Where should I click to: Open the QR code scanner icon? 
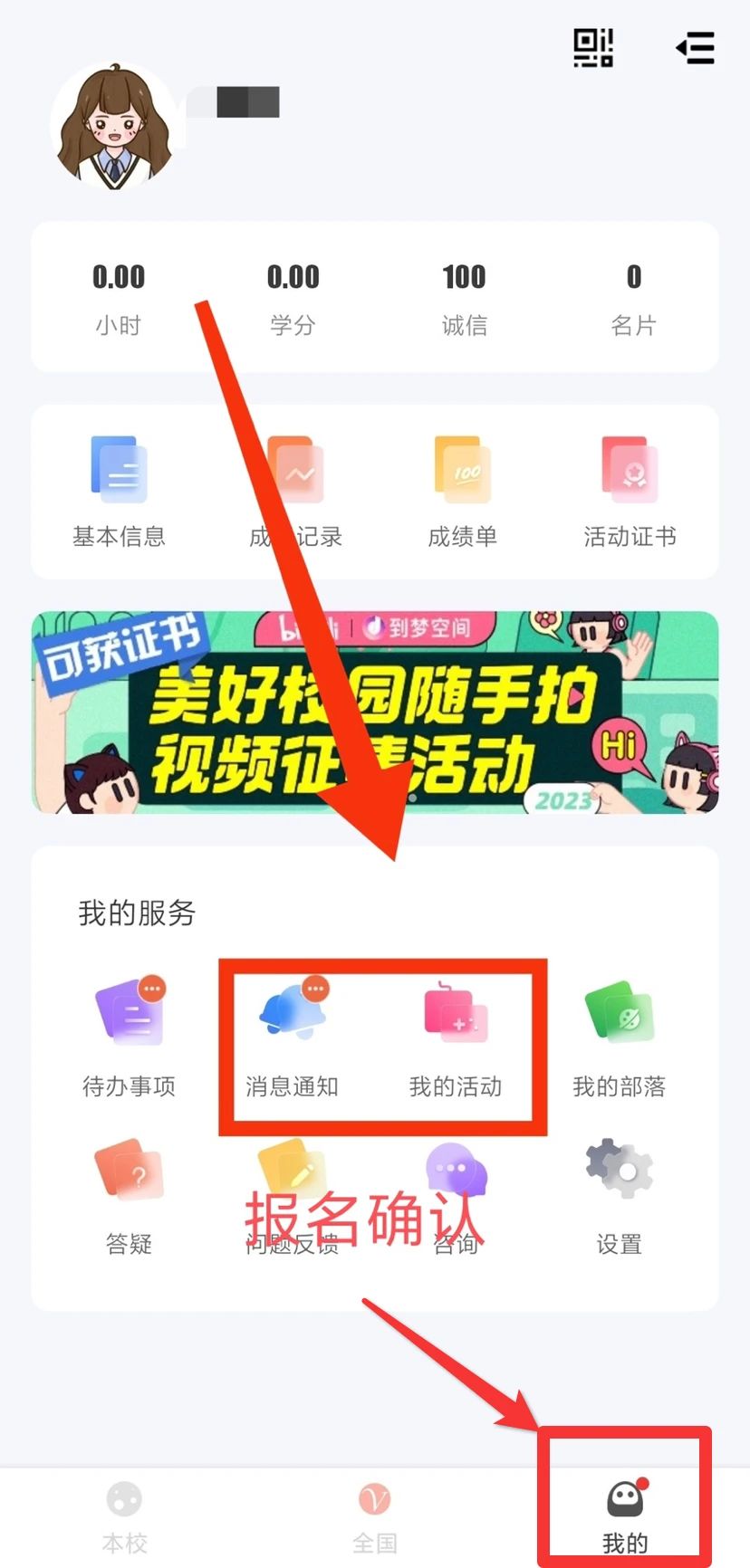pos(593,48)
